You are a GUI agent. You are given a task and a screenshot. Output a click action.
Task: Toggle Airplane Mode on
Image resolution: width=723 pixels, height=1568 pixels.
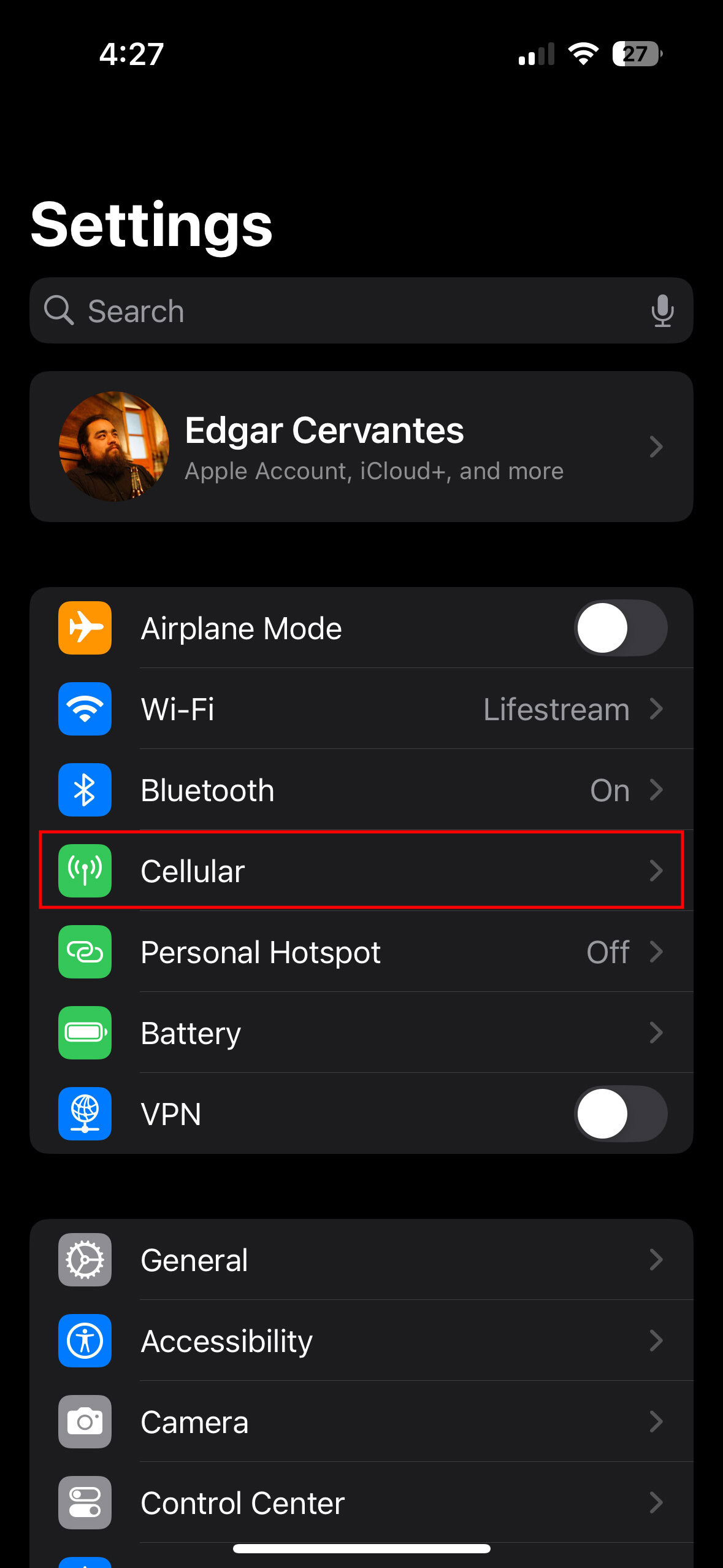[x=620, y=628]
